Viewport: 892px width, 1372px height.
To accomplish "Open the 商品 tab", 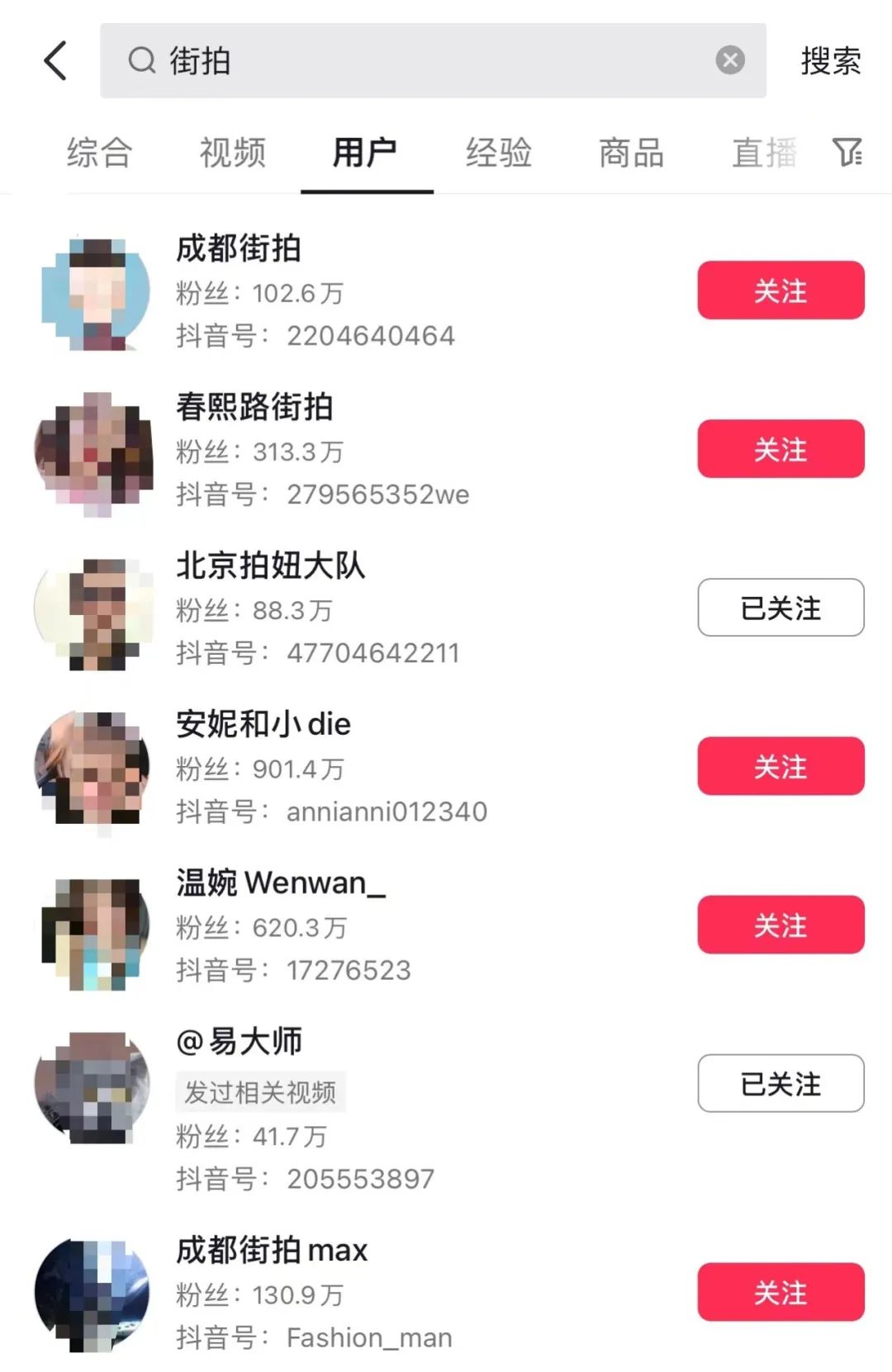I will (631, 154).
